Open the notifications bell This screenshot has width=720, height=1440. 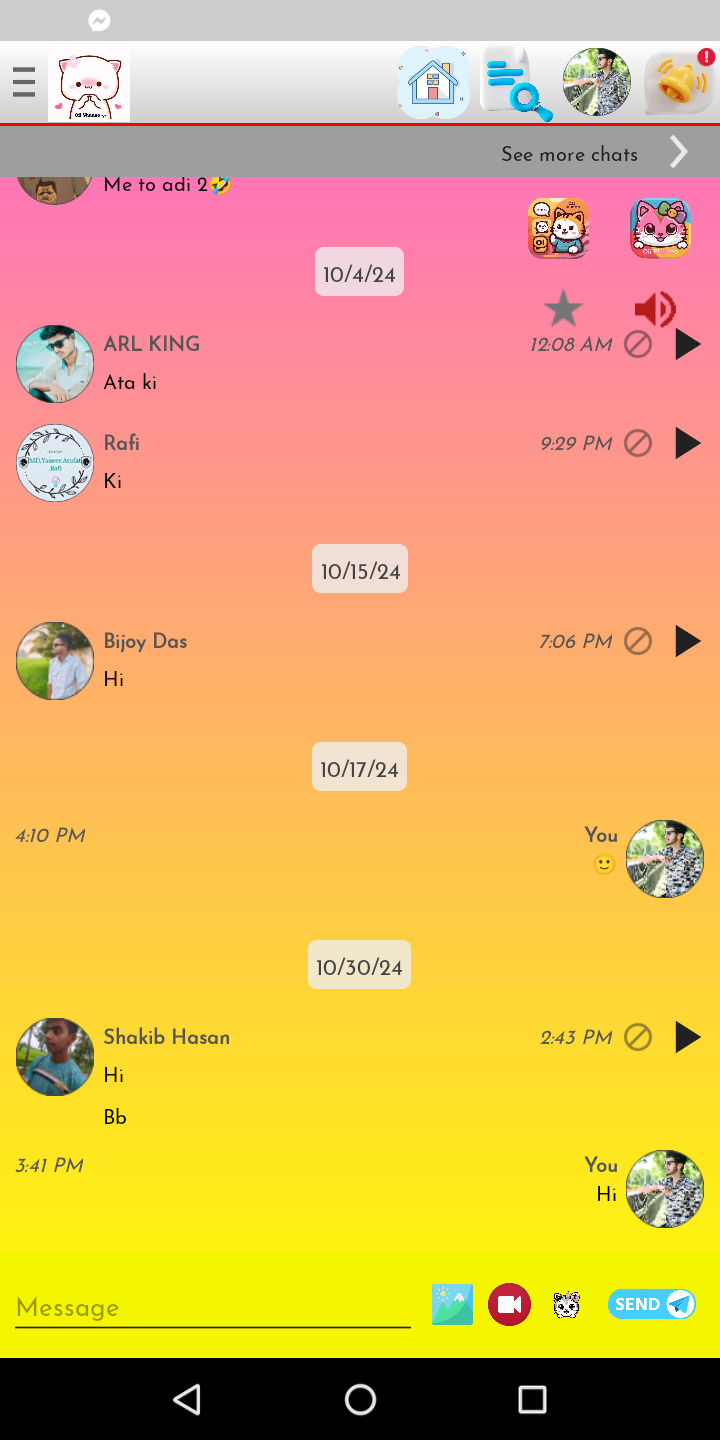(680, 81)
